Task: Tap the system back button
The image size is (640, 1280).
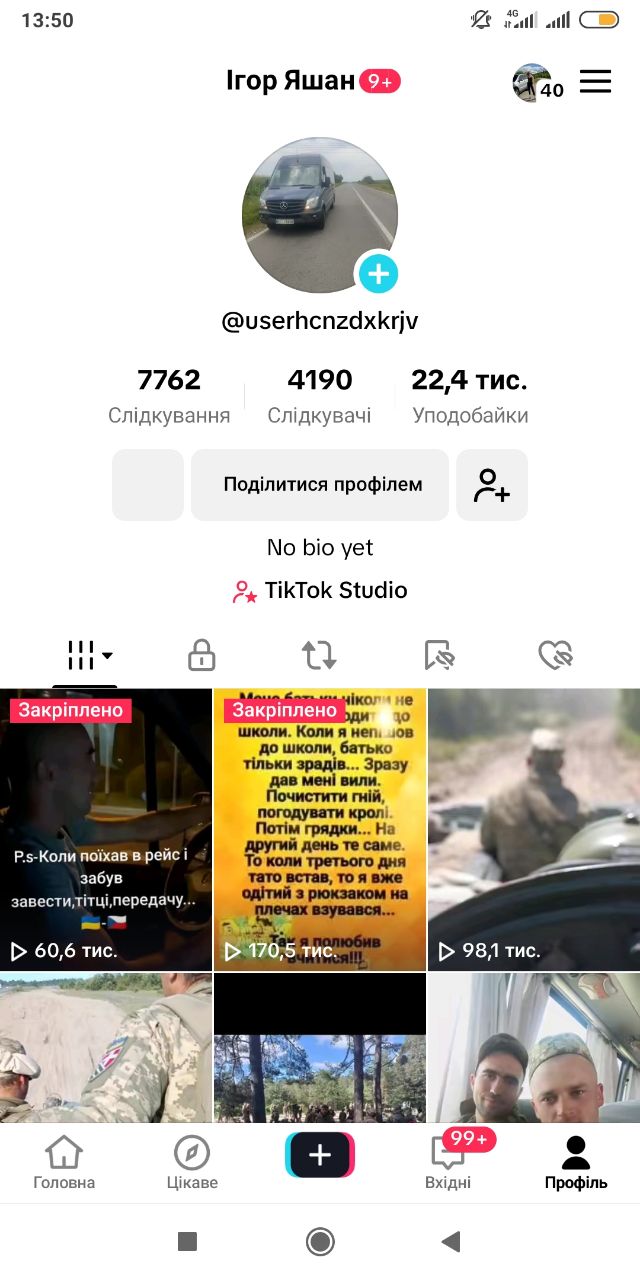Action: click(x=451, y=1242)
